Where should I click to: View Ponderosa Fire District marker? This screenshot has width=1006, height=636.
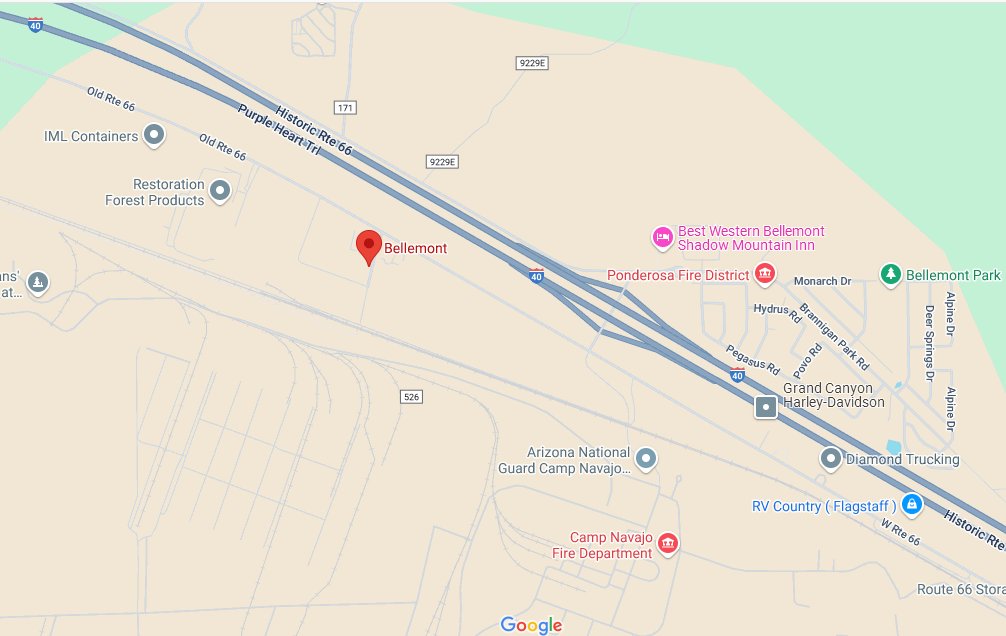765,273
